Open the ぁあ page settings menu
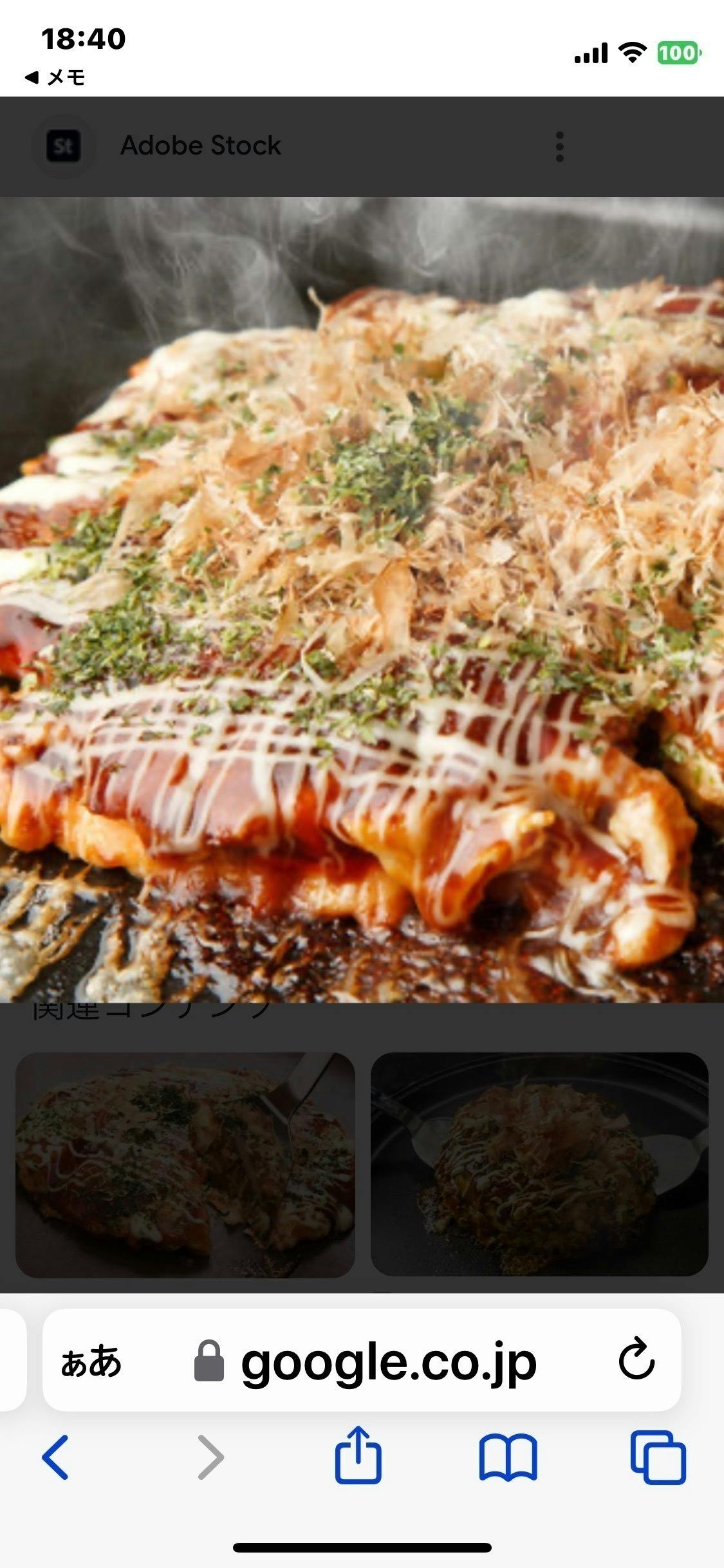The image size is (724, 1568). pos(91,1361)
